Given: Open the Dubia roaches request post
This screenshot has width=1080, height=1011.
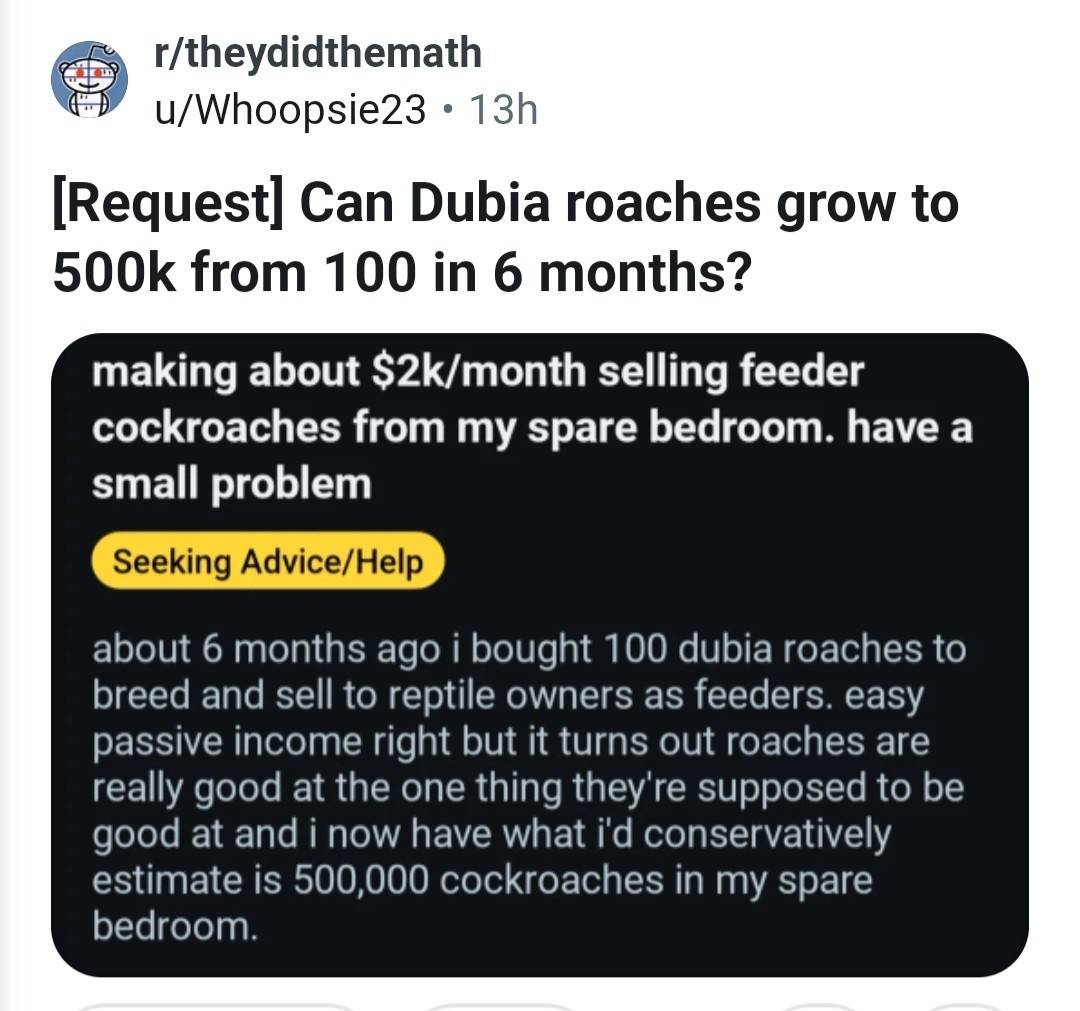Looking at the screenshot, I should pos(505,238).
